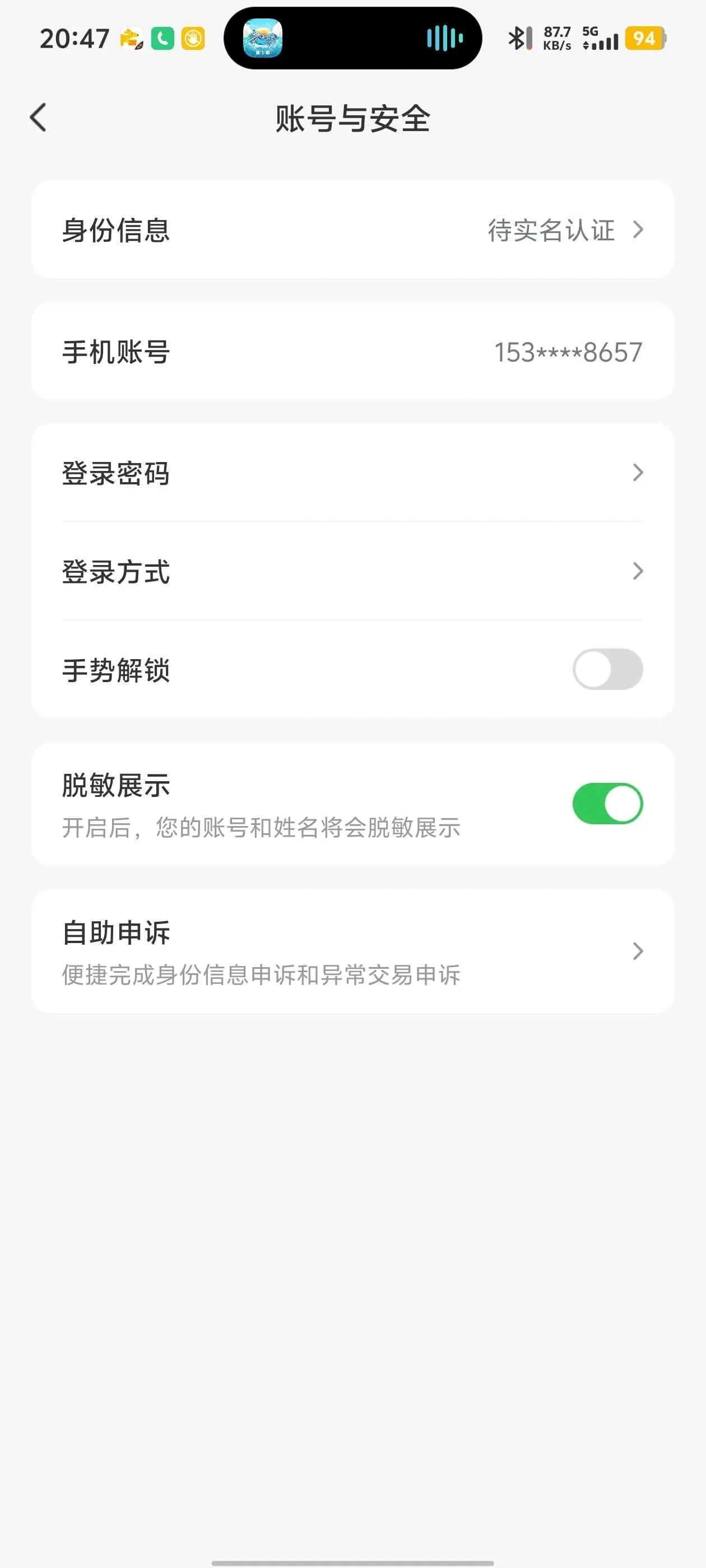
Task: Open 登录方式 using its right chevron
Action: [x=638, y=571]
